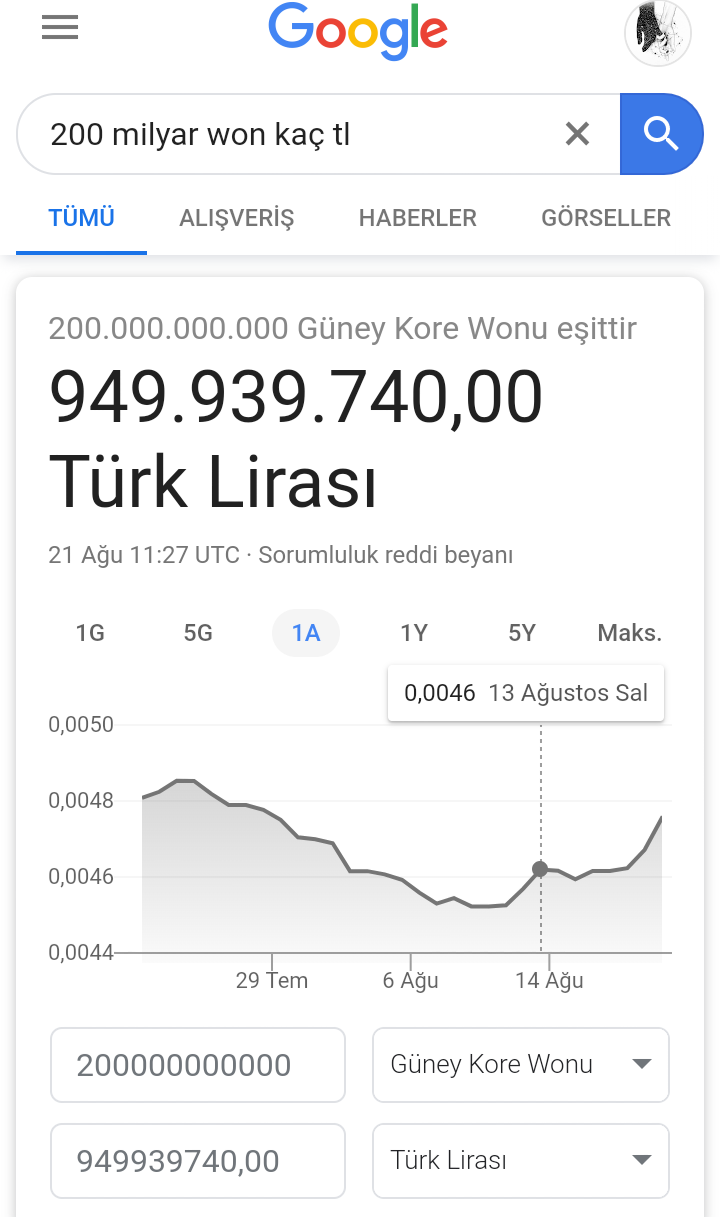
Task: Tap the search query text field
Action: pos(290,134)
